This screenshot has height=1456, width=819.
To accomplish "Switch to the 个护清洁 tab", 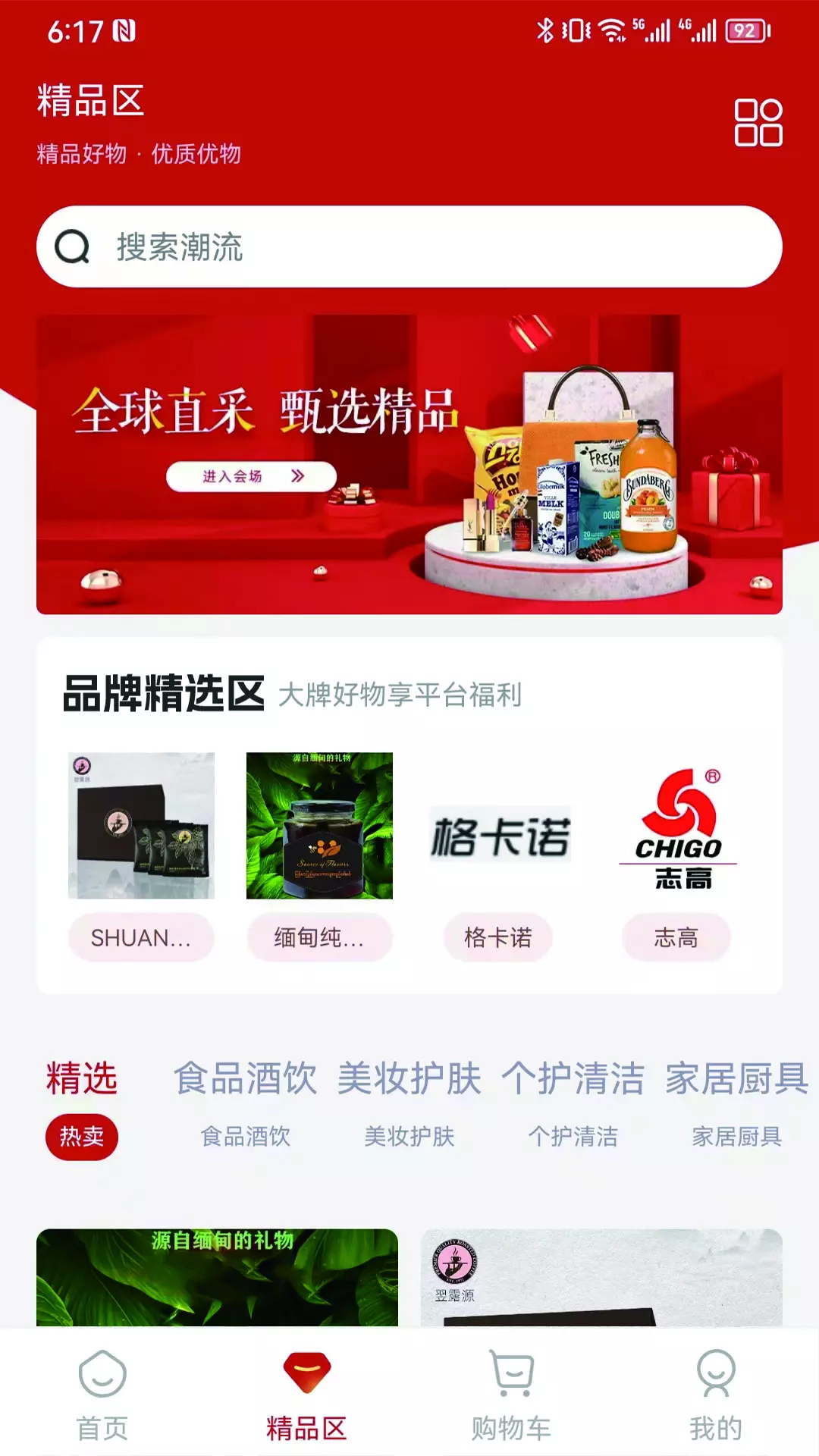I will click(573, 1108).
